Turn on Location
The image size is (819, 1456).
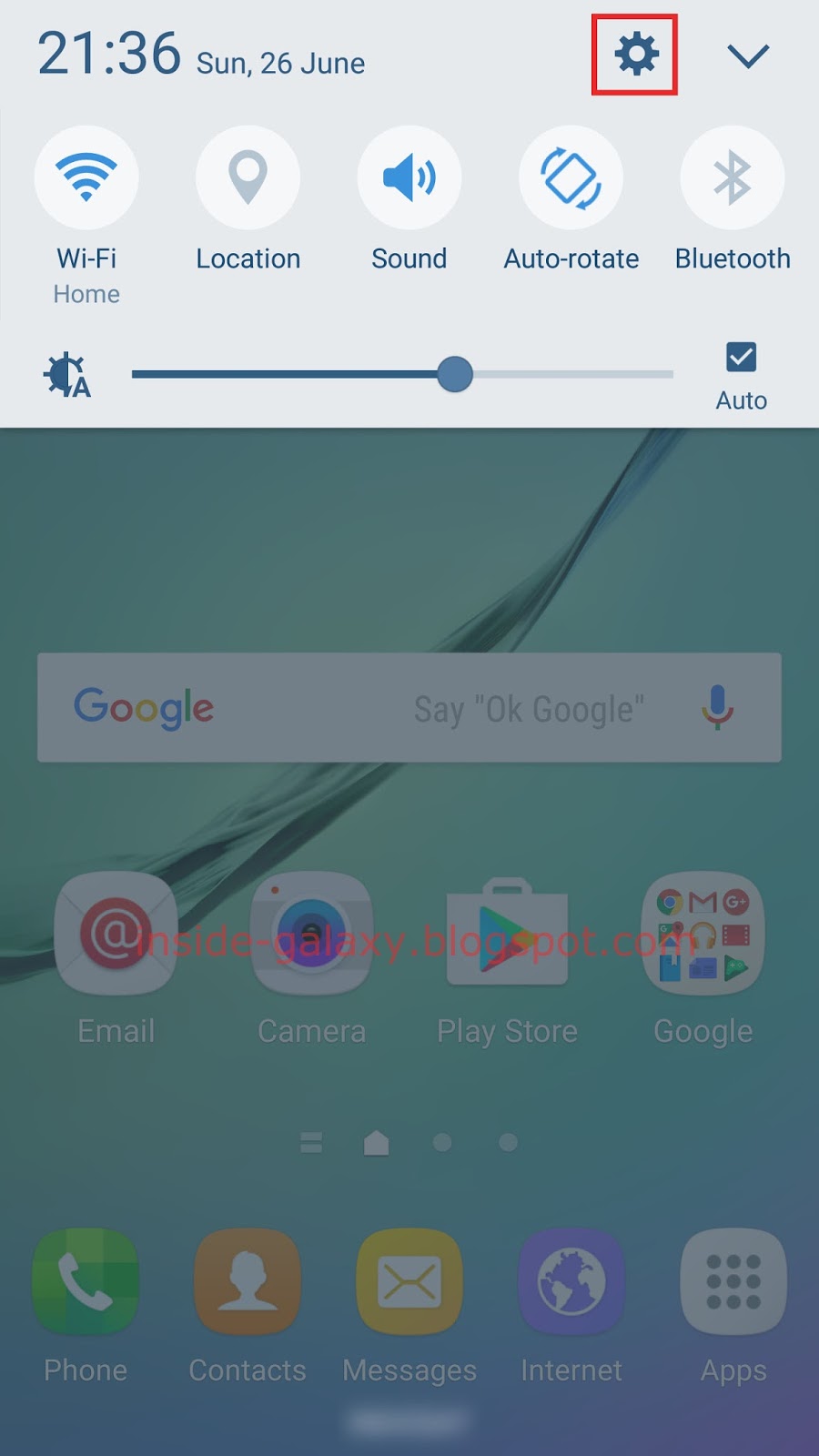[248, 177]
